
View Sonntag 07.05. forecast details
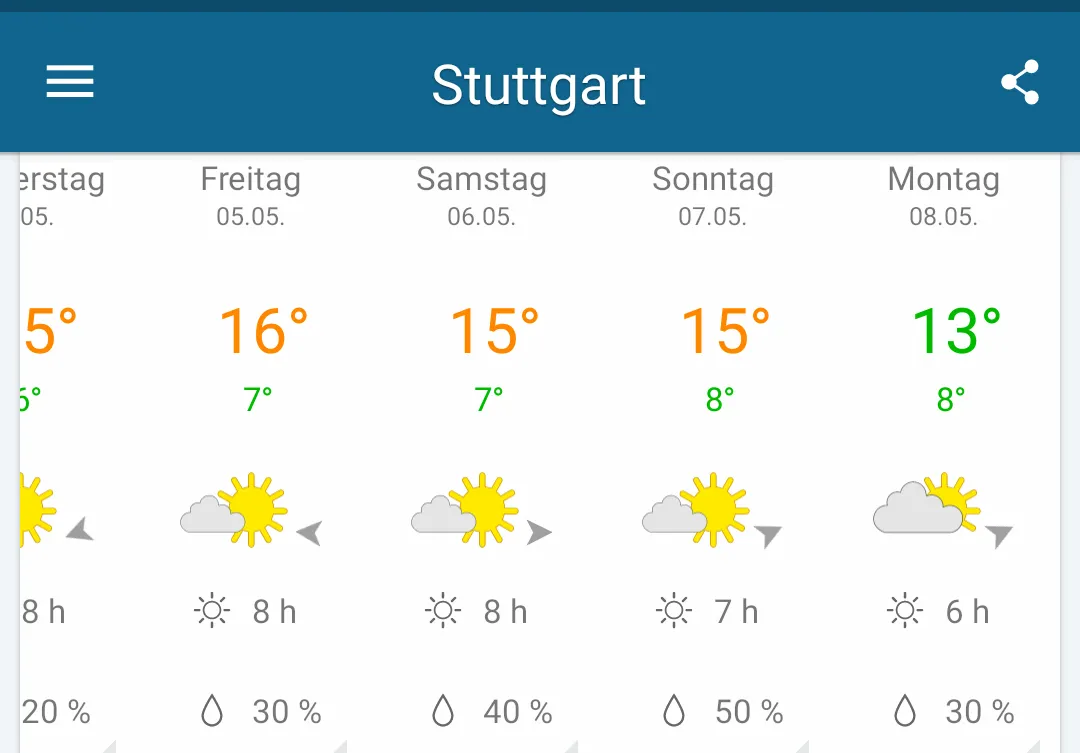(x=713, y=450)
